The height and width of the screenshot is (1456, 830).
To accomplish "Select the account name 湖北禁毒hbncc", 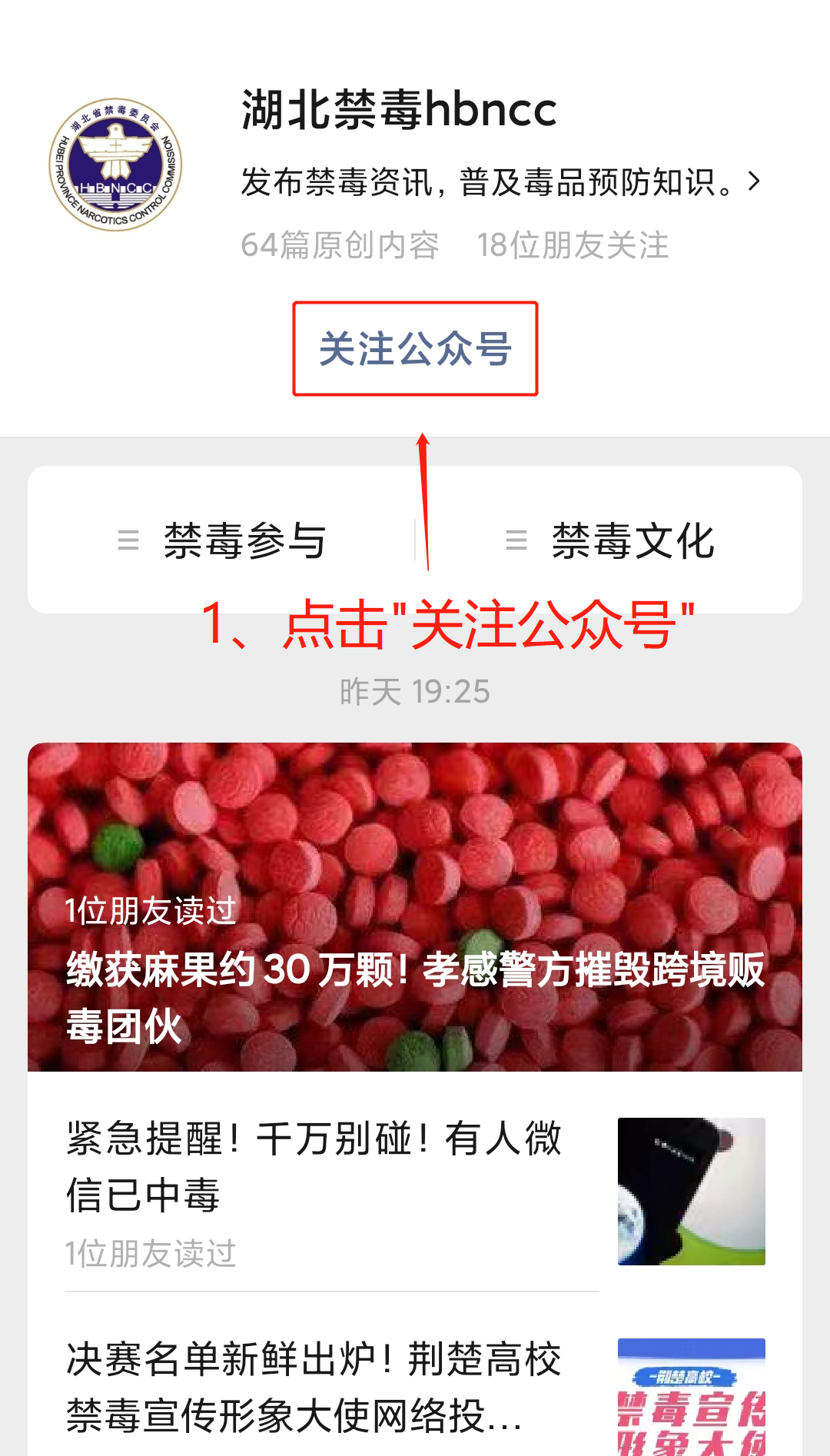I will coord(399,110).
